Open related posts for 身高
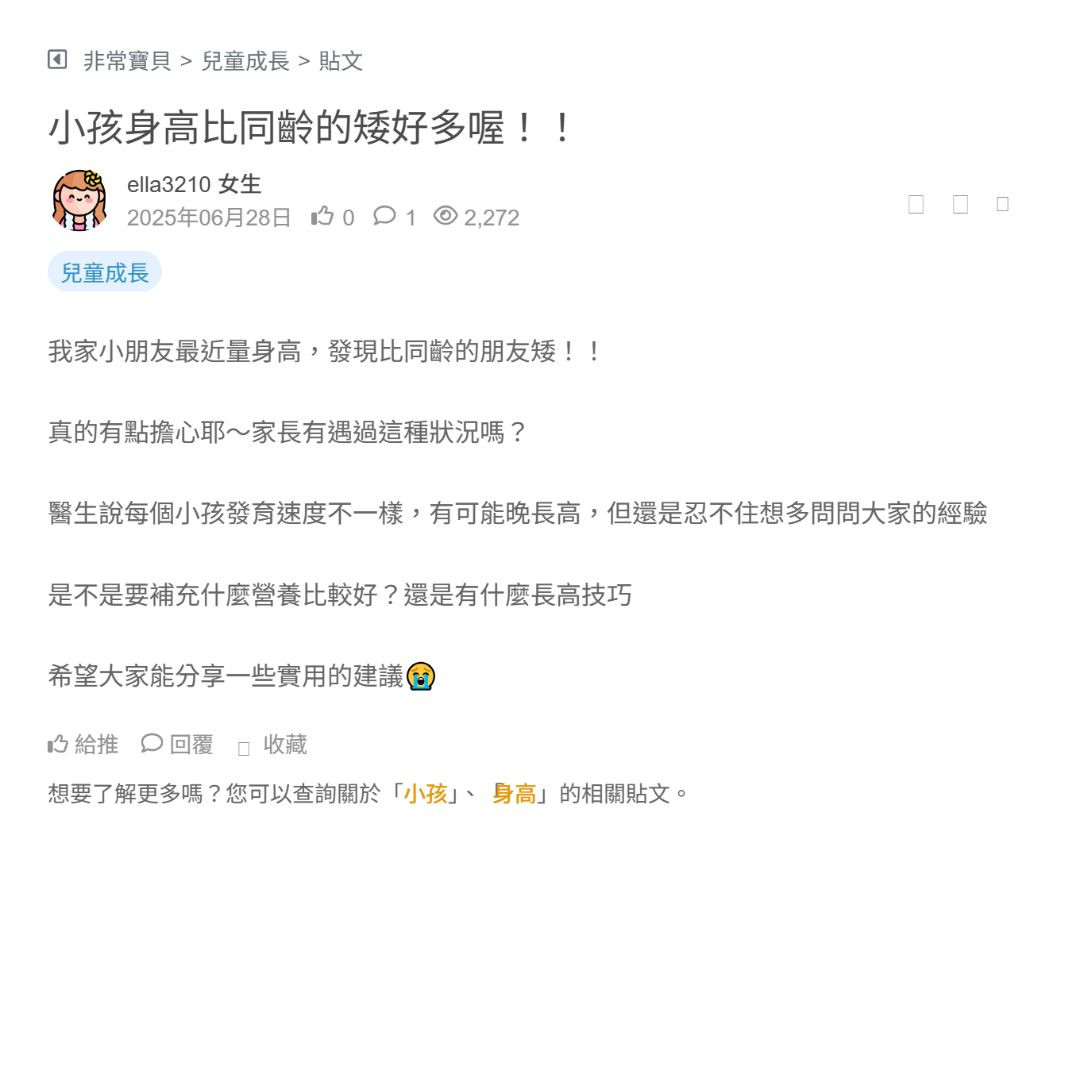The height and width of the screenshot is (1080, 1080). click(x=514, y=794)
